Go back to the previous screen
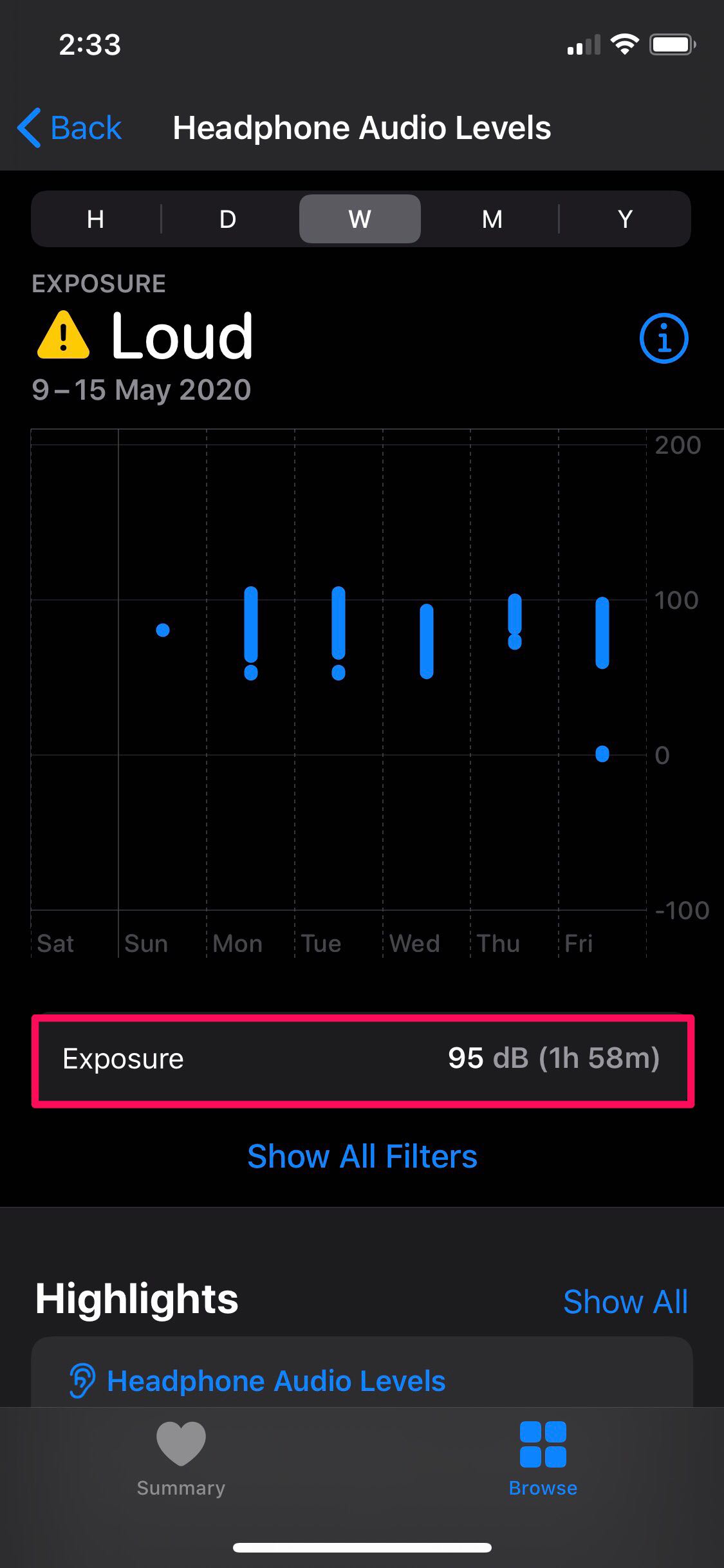This screenshot has height=1568, width=724. 70,127
